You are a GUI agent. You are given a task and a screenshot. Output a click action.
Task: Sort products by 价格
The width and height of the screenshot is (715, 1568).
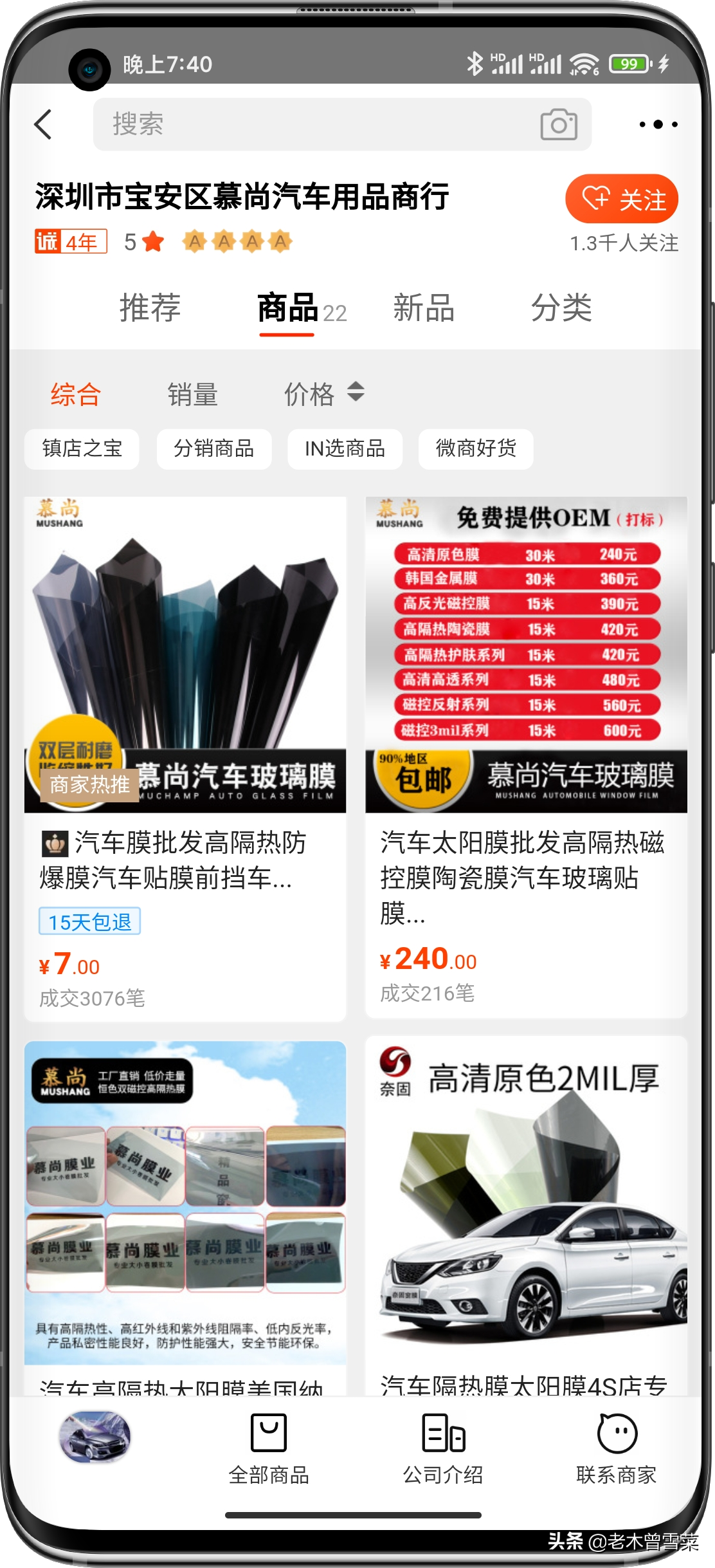323,394
